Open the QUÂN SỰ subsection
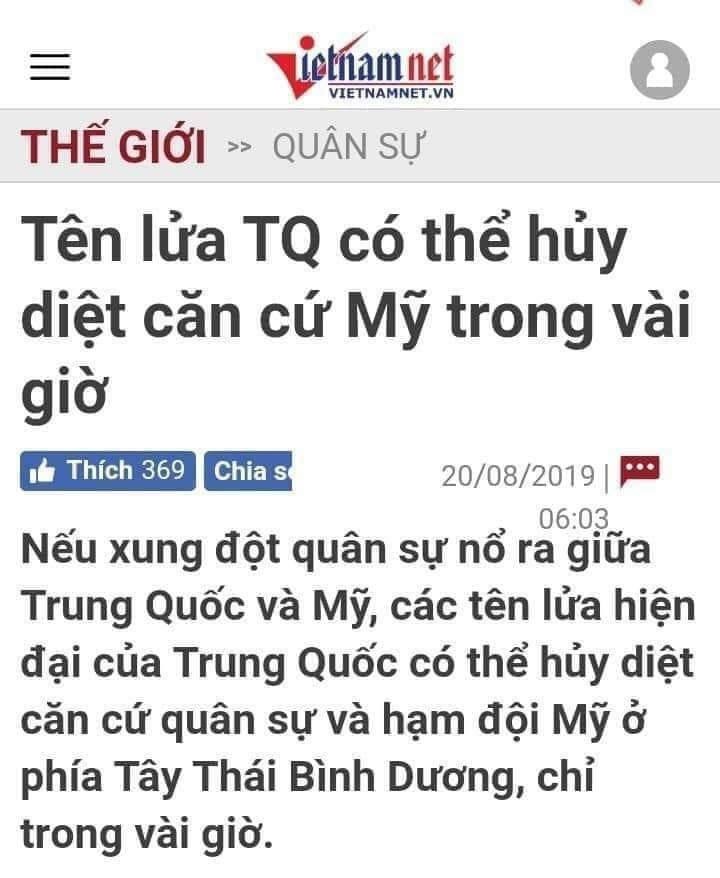Screen dimensions: 720x878 (348, 147)
